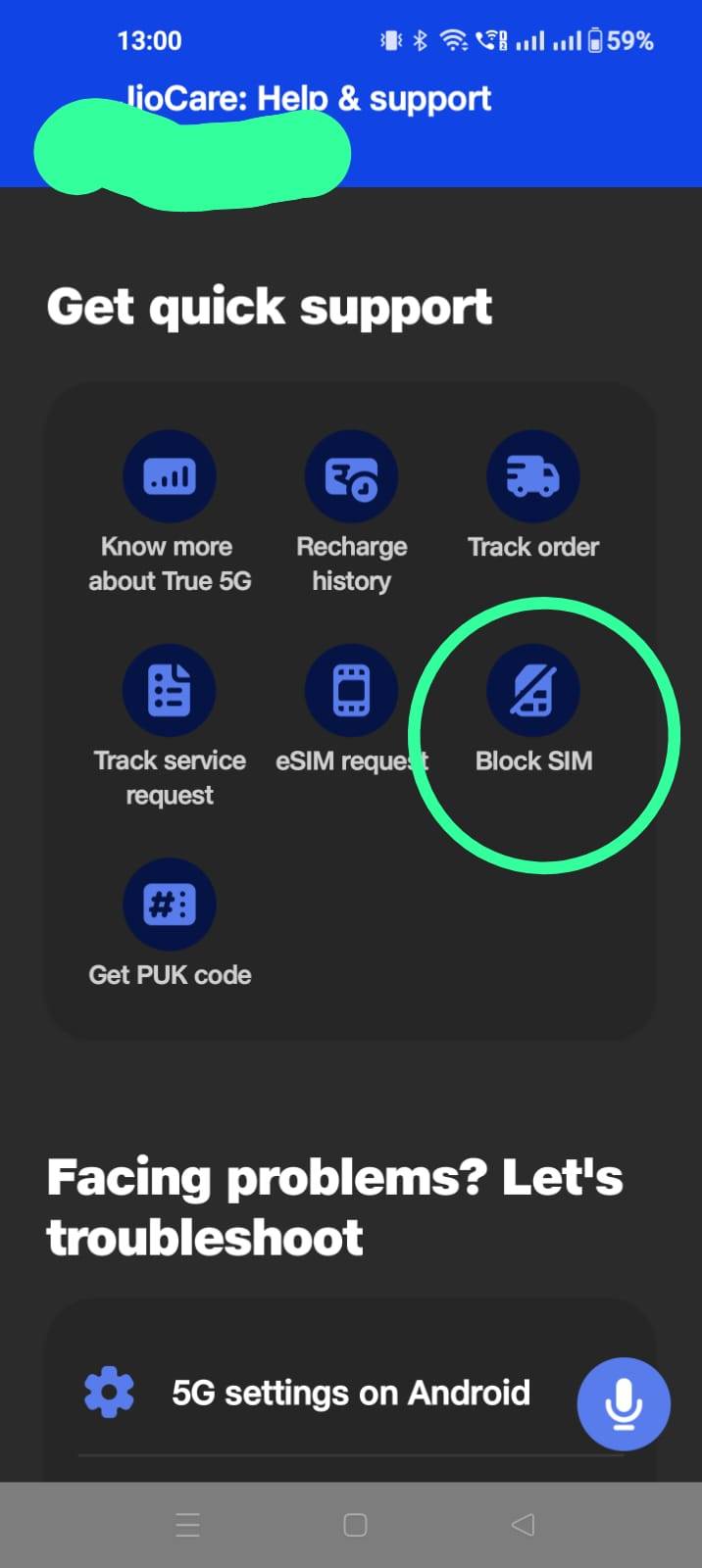Image resolution: width=702 pixels, height=1568 pixels.
Task: Open 5G settings on Android troubleshooting
Action: point(350,1393)
